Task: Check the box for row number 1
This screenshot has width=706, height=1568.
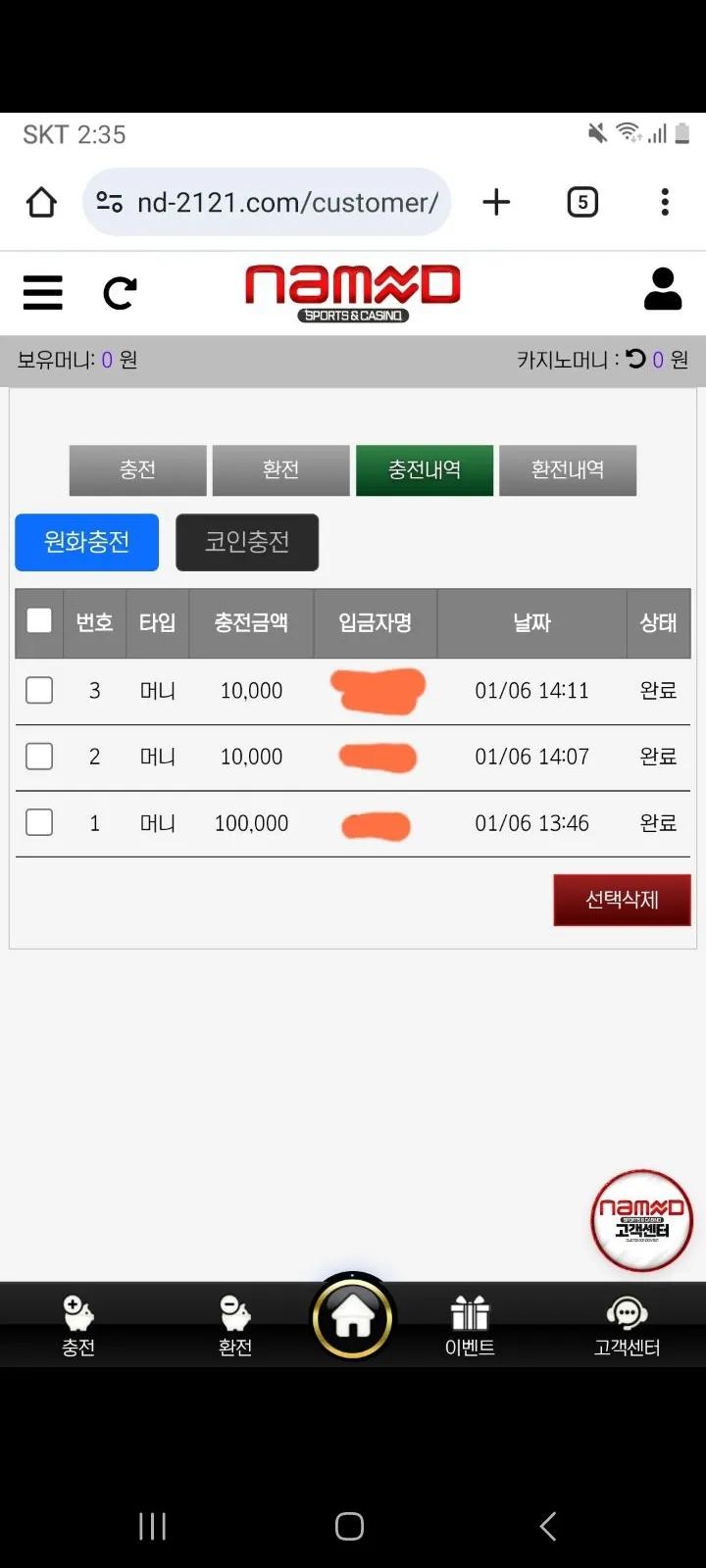Action: [39, 822]
